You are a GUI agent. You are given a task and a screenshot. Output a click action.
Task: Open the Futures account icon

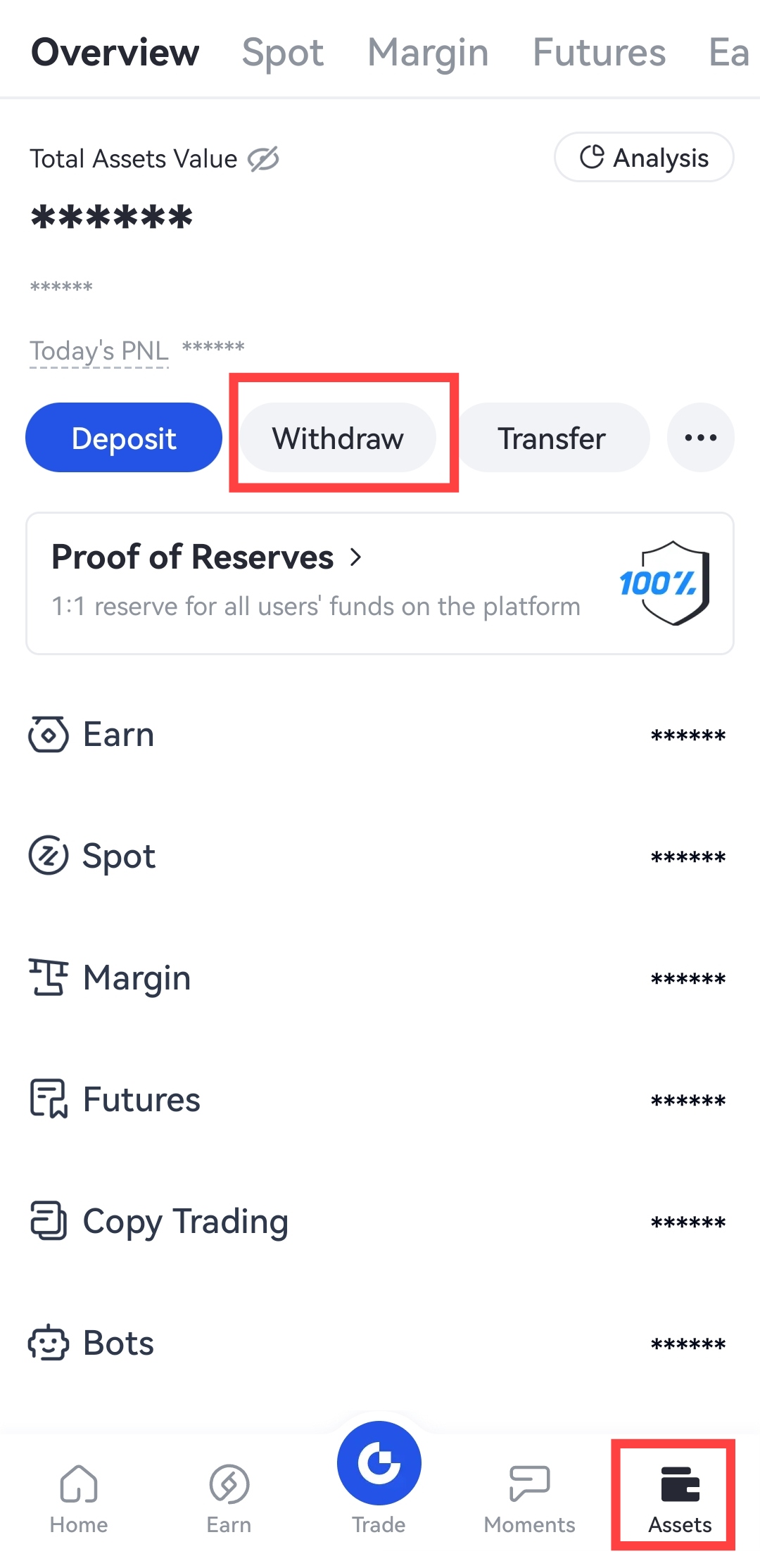point(47,1098)
